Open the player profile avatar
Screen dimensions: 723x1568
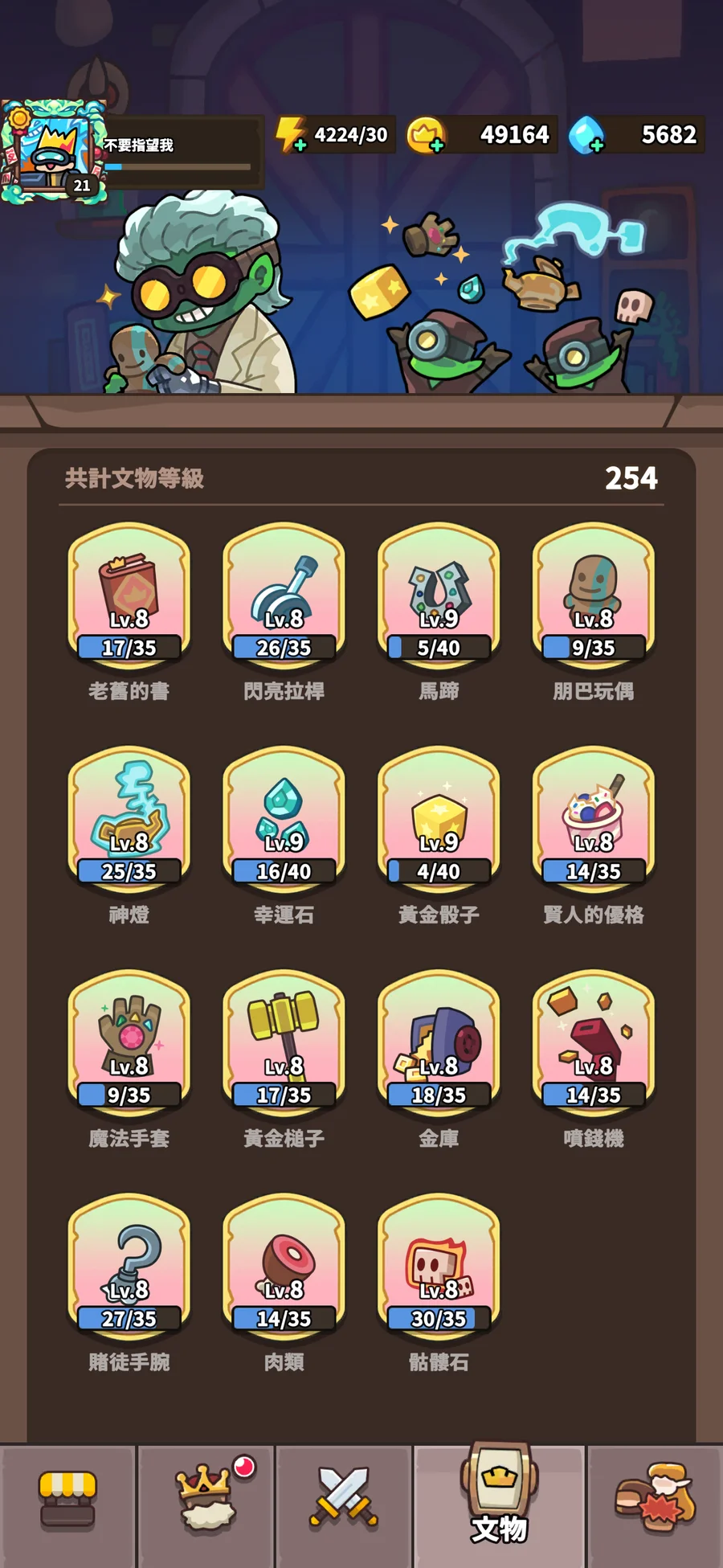coord(54,150)
